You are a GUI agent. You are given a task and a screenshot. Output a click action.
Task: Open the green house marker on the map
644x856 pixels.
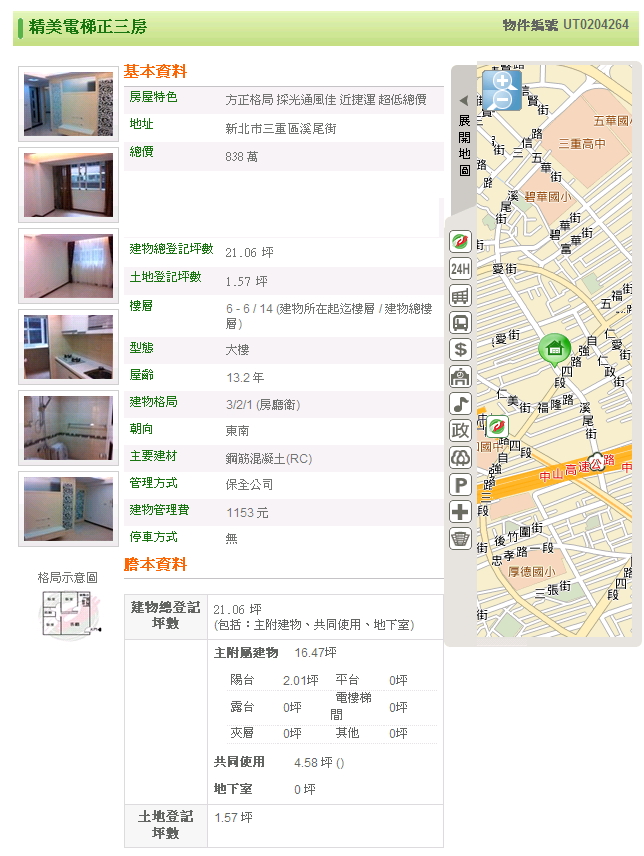coord(554,349)
